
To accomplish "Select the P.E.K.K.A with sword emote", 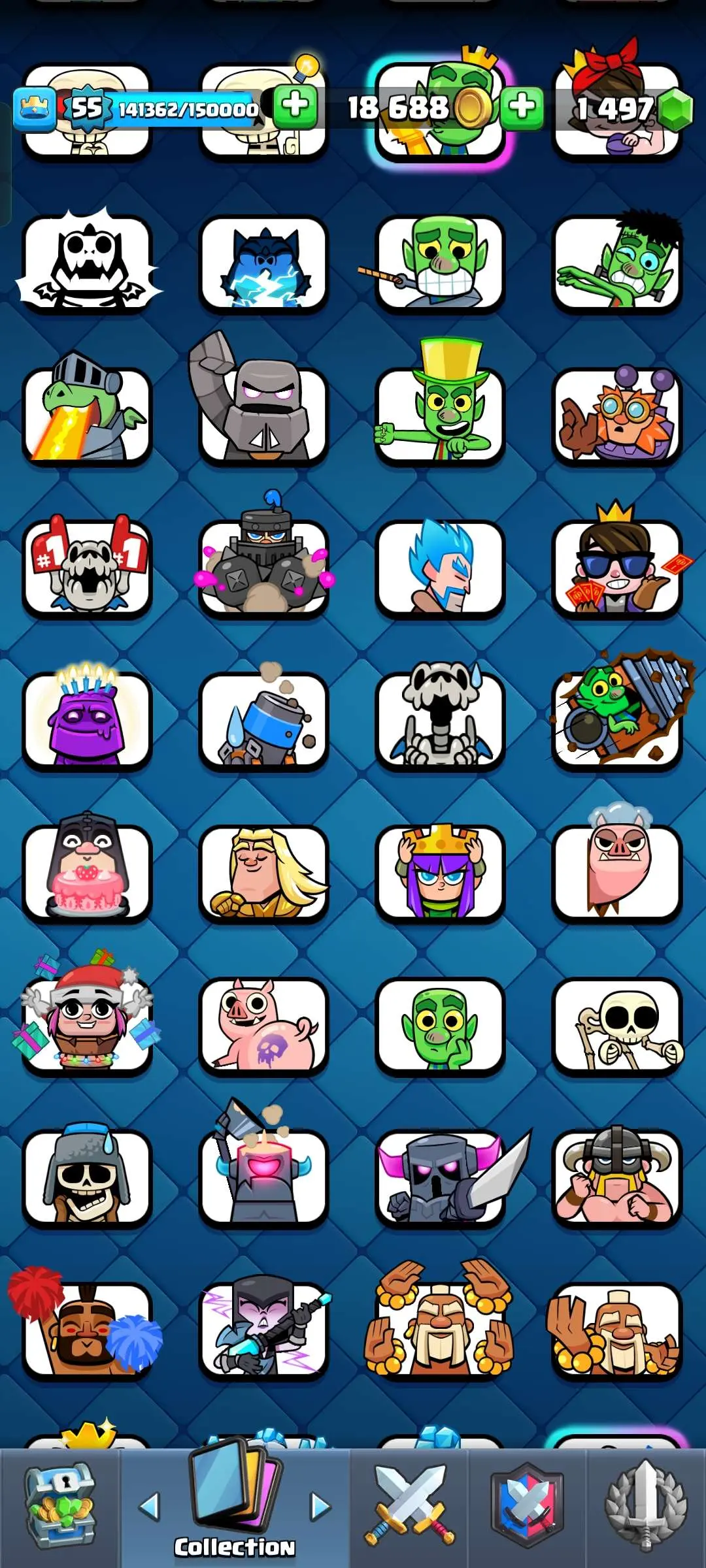I will pyautogui.click(x=441, y=1177).
